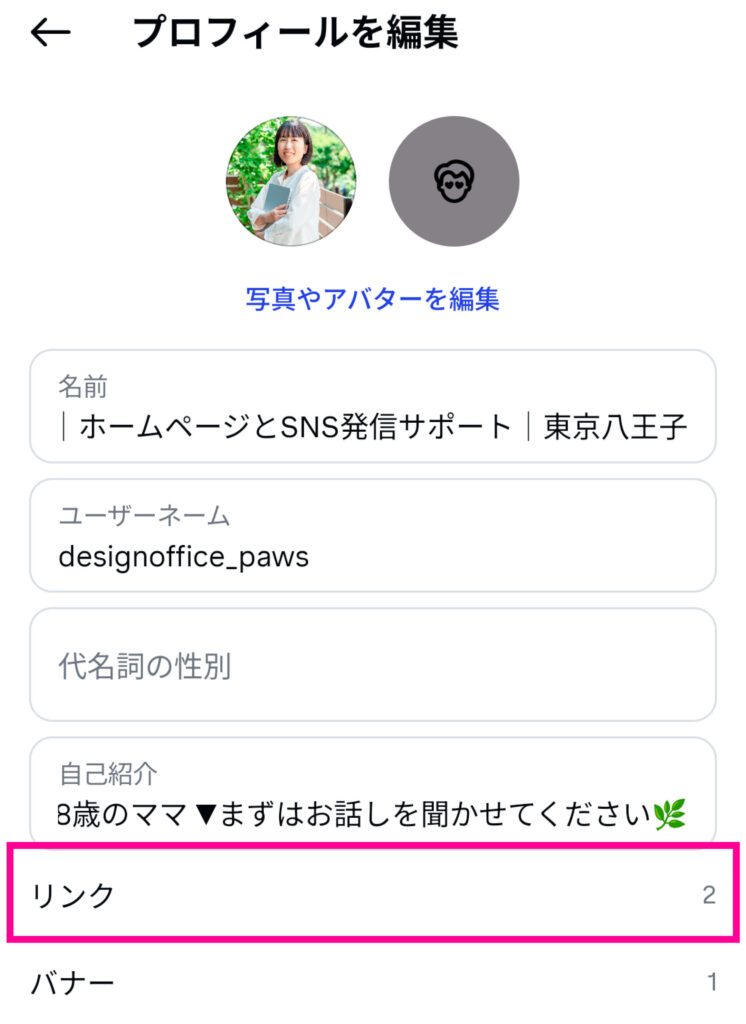Open the リンク row
Viewport: 746px width, 1024px height.
pyautogui.click(x=372, y=894)
